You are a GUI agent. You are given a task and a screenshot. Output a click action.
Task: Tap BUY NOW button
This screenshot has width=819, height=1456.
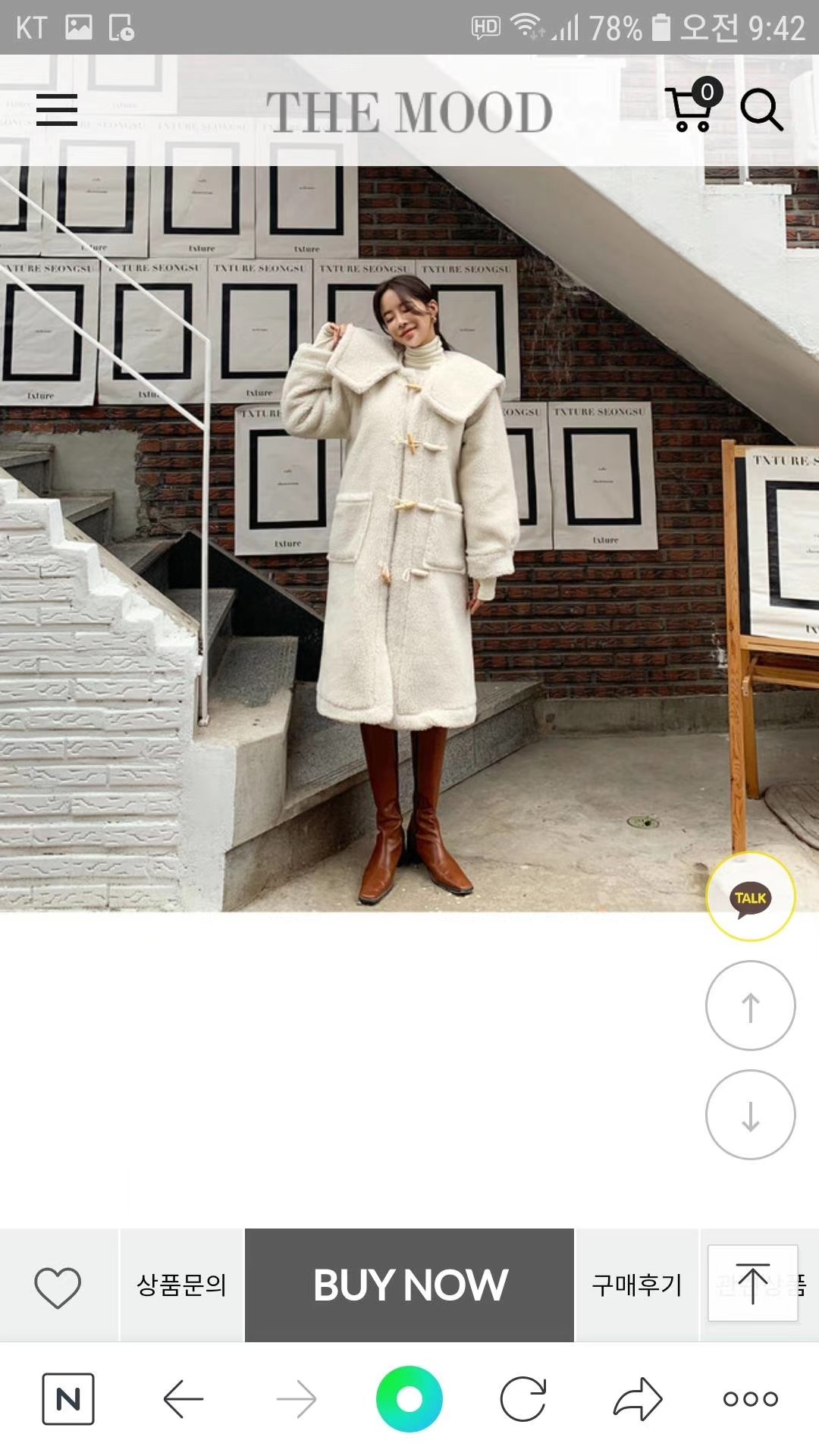(409, 1285)
